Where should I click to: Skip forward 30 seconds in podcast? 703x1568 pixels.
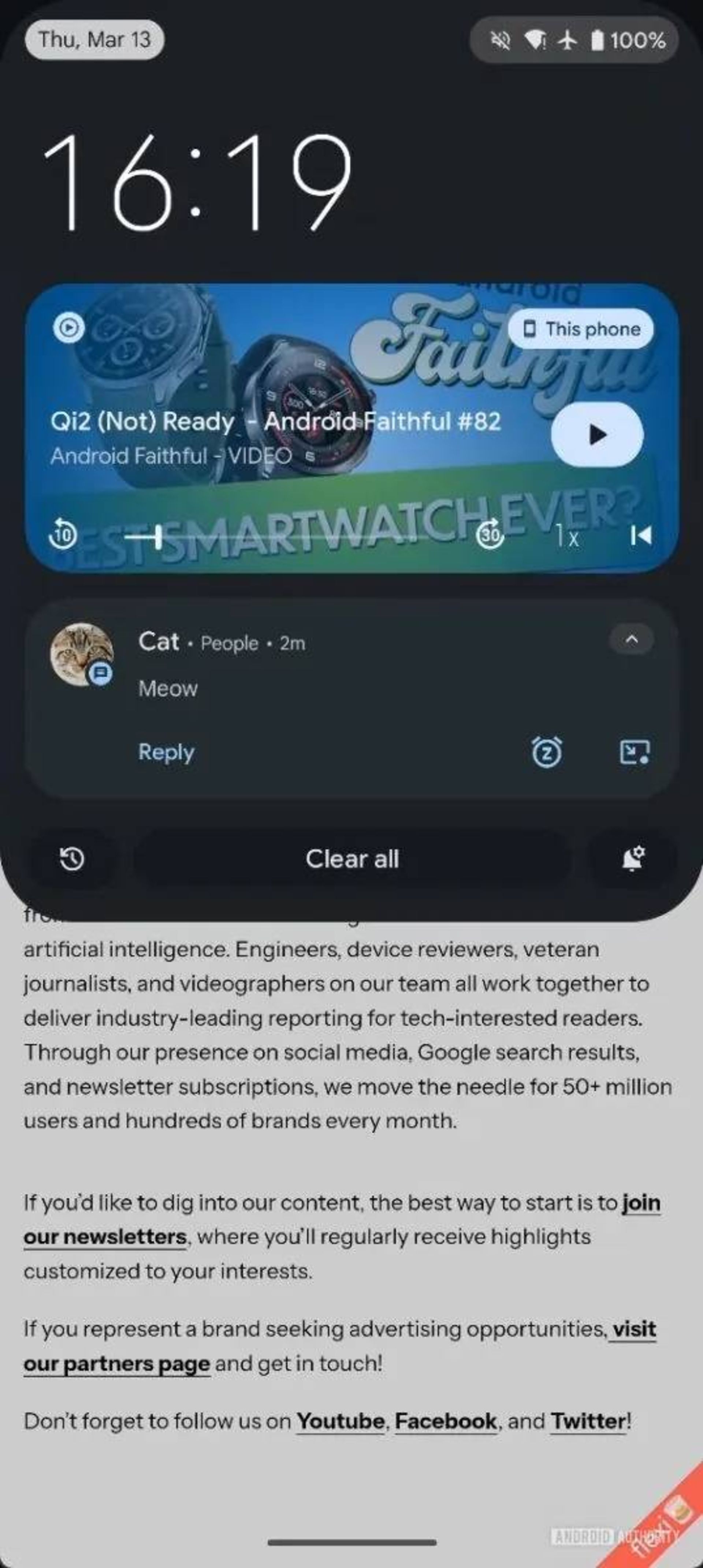pyautogui.click(x=490, y=535)
